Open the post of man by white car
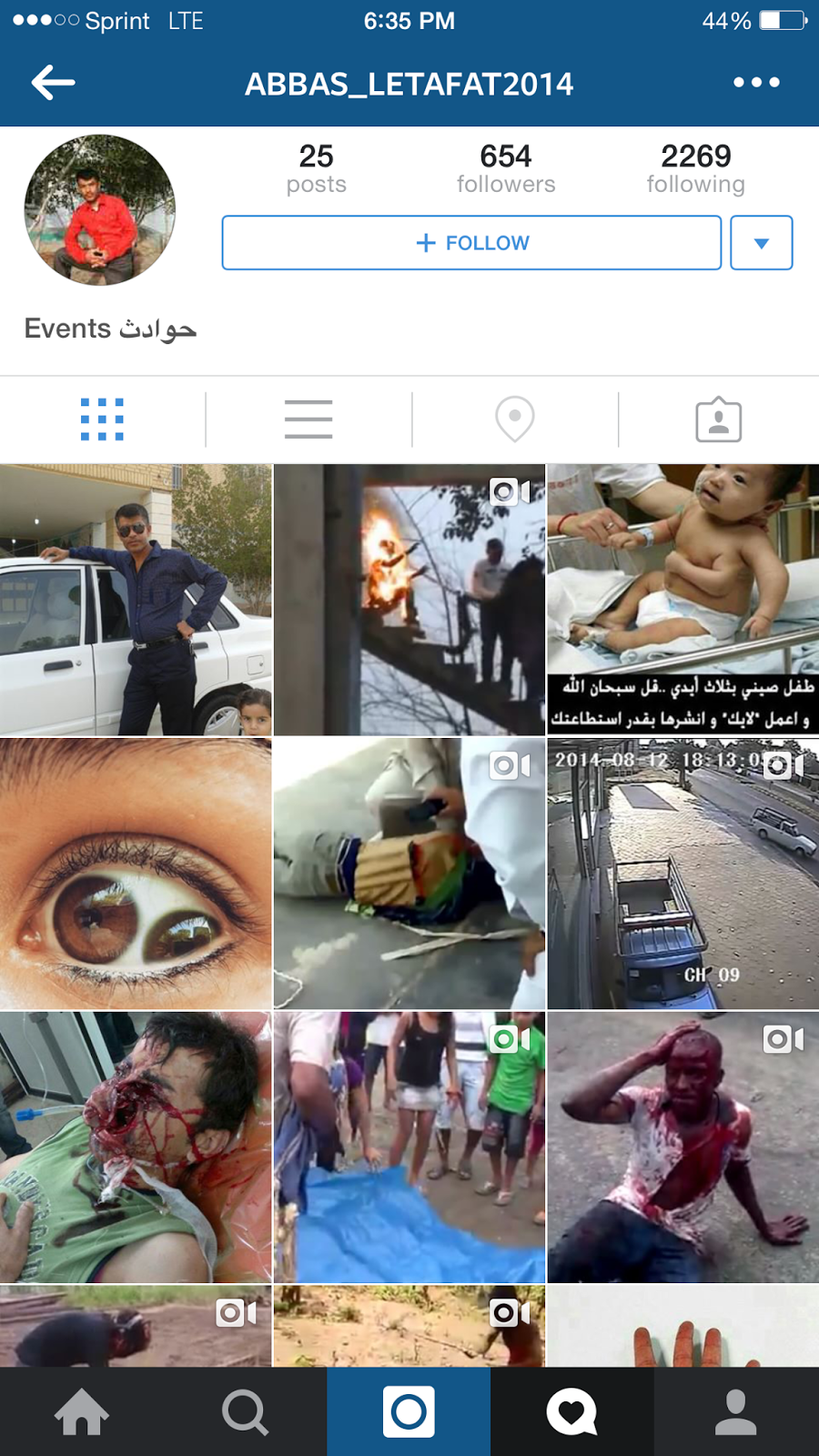 tap(136, 600)
